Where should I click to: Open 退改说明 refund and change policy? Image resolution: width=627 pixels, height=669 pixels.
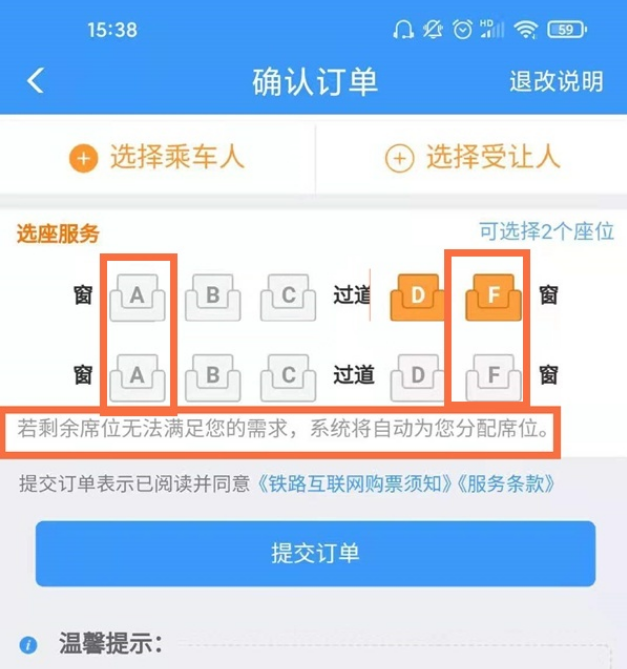click(x=556, y=82)
